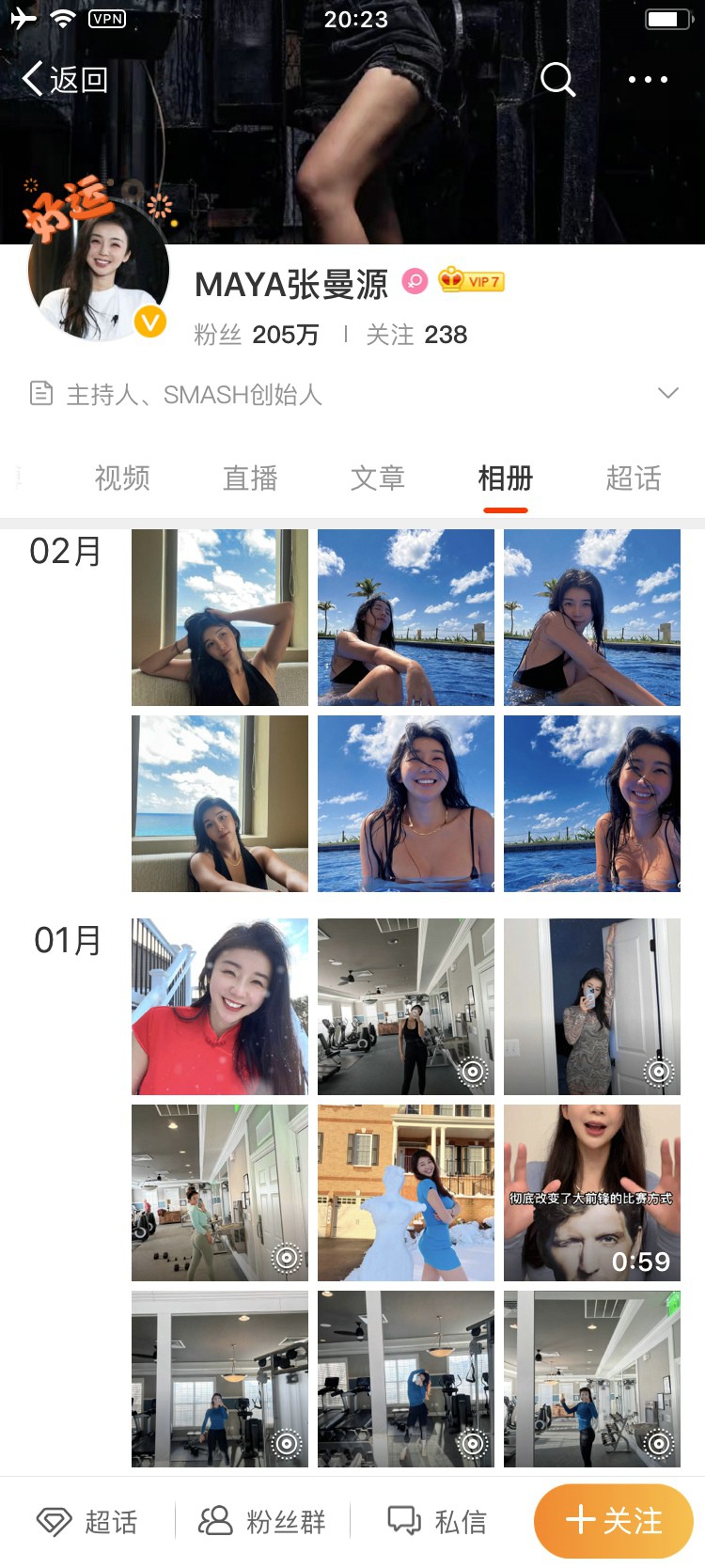View the 关注 238 following list
705x1568 pixels.
(x=416, y=335)
